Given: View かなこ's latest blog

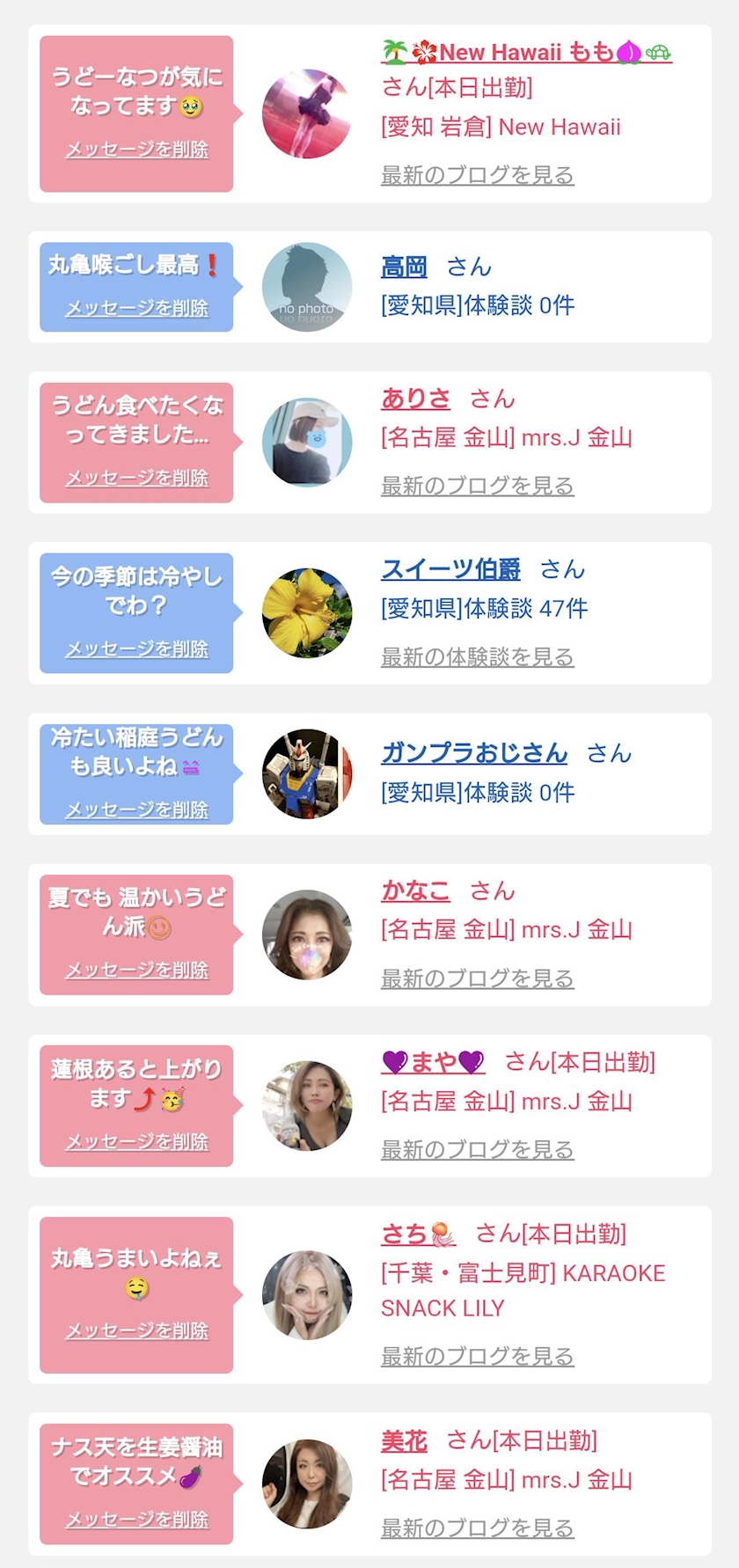Looking at the screenshot, I should click(x=477, y=978).
